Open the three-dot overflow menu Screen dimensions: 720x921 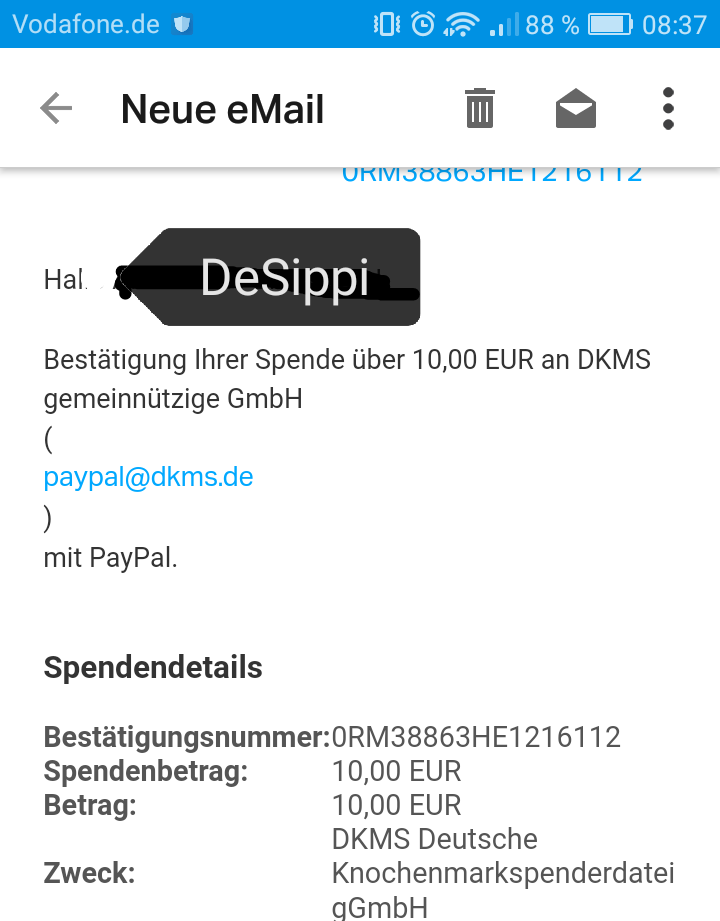click(668, 109)
